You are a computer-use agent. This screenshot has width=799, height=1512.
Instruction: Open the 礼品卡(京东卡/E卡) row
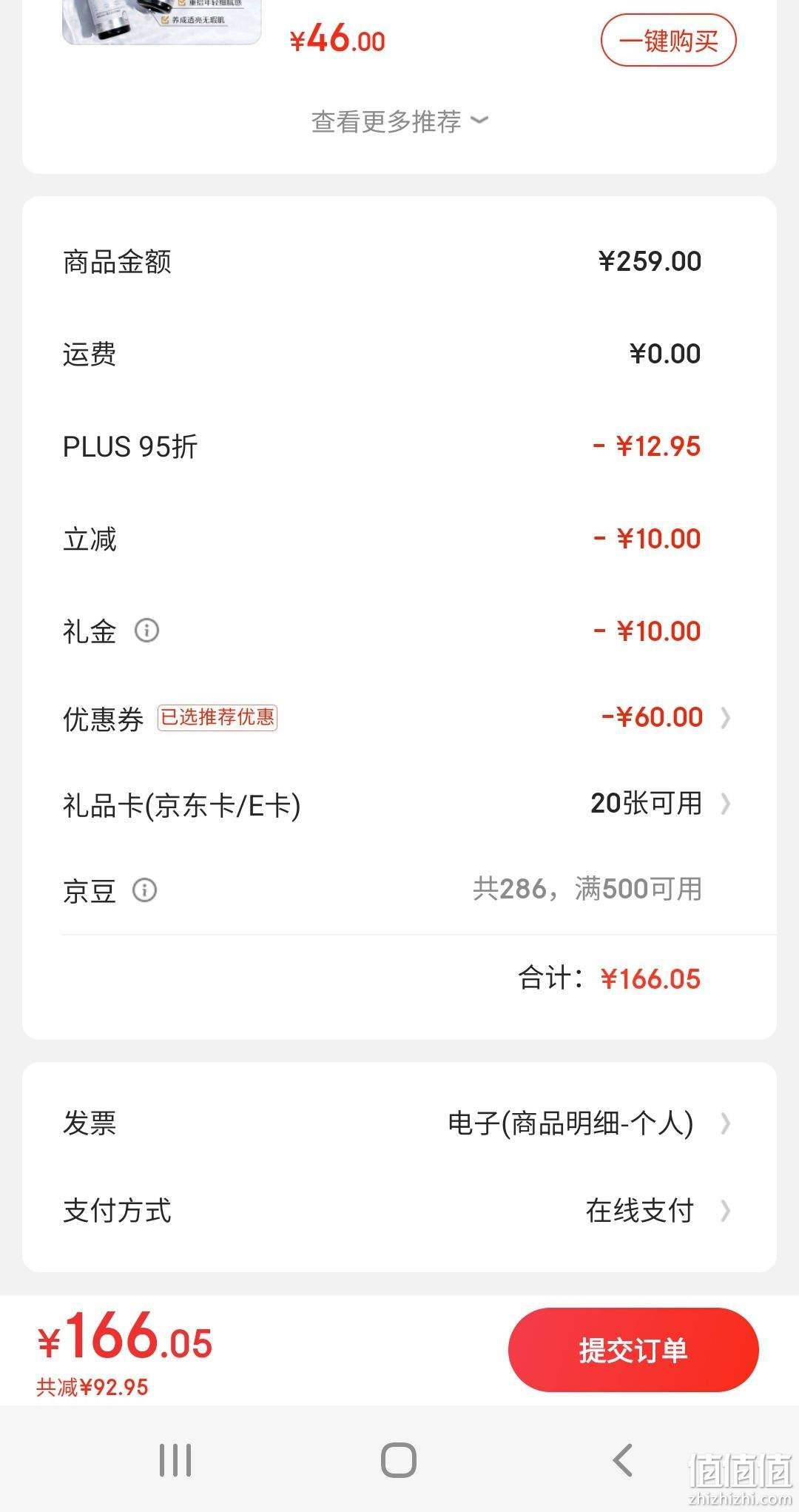pyautogui.click(x=399, y=804)
